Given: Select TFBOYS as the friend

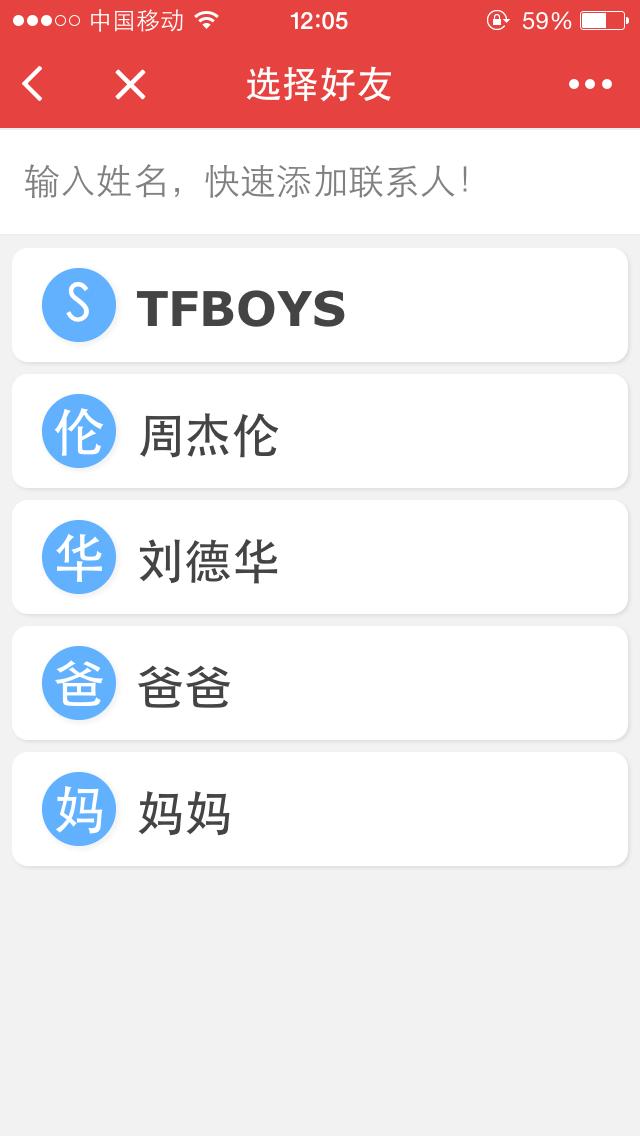Looking at the screenshot, I should pos(320,305).
